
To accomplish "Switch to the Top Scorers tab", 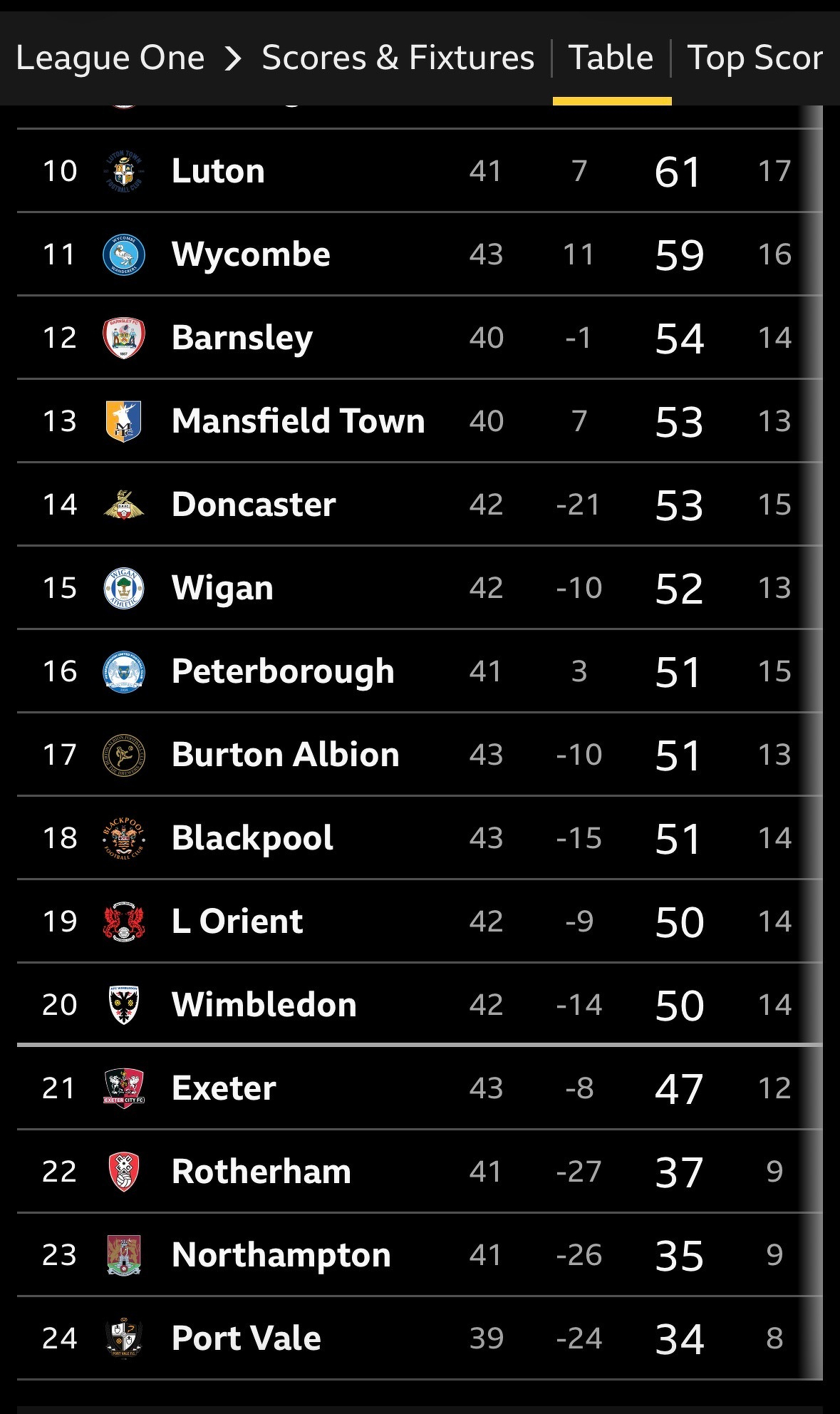I will (x=755, y=58).
